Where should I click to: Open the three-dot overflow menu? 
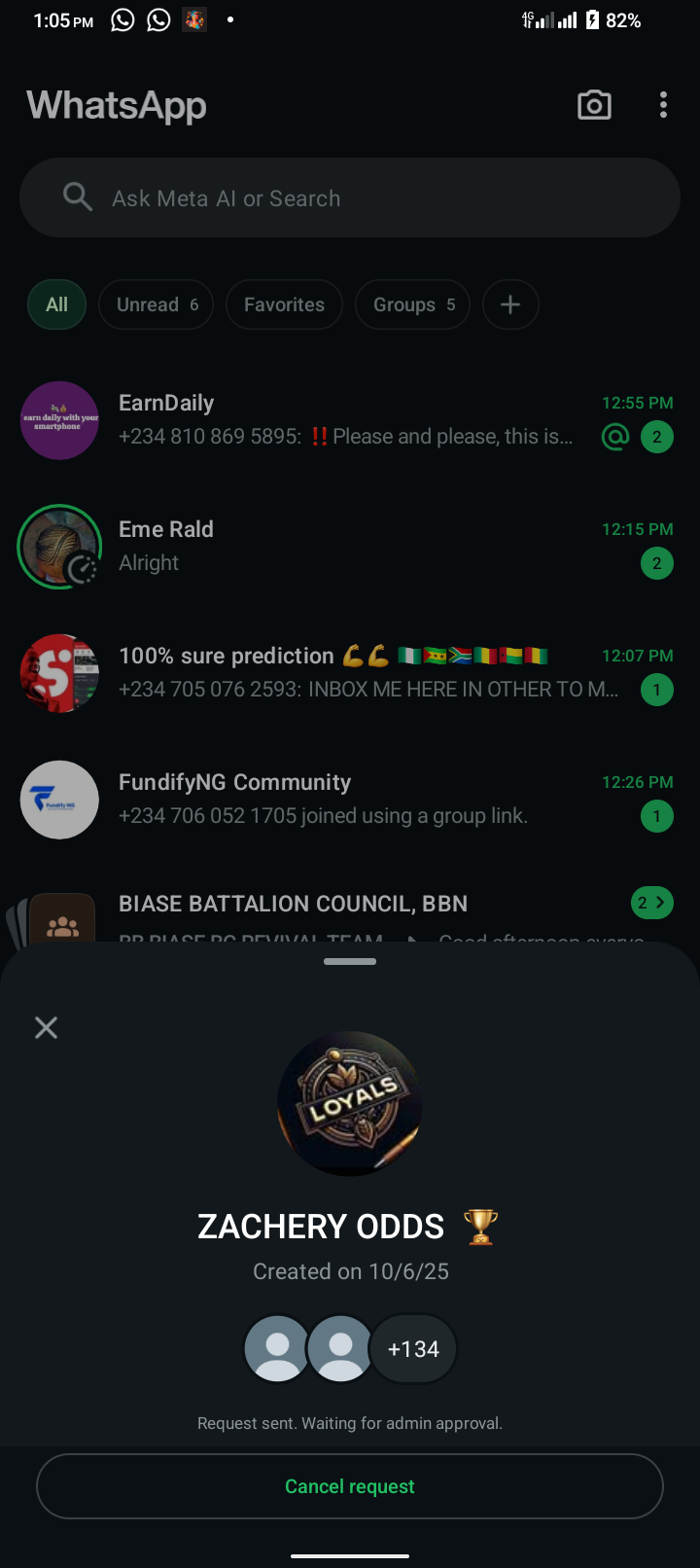tap(663, 105)
